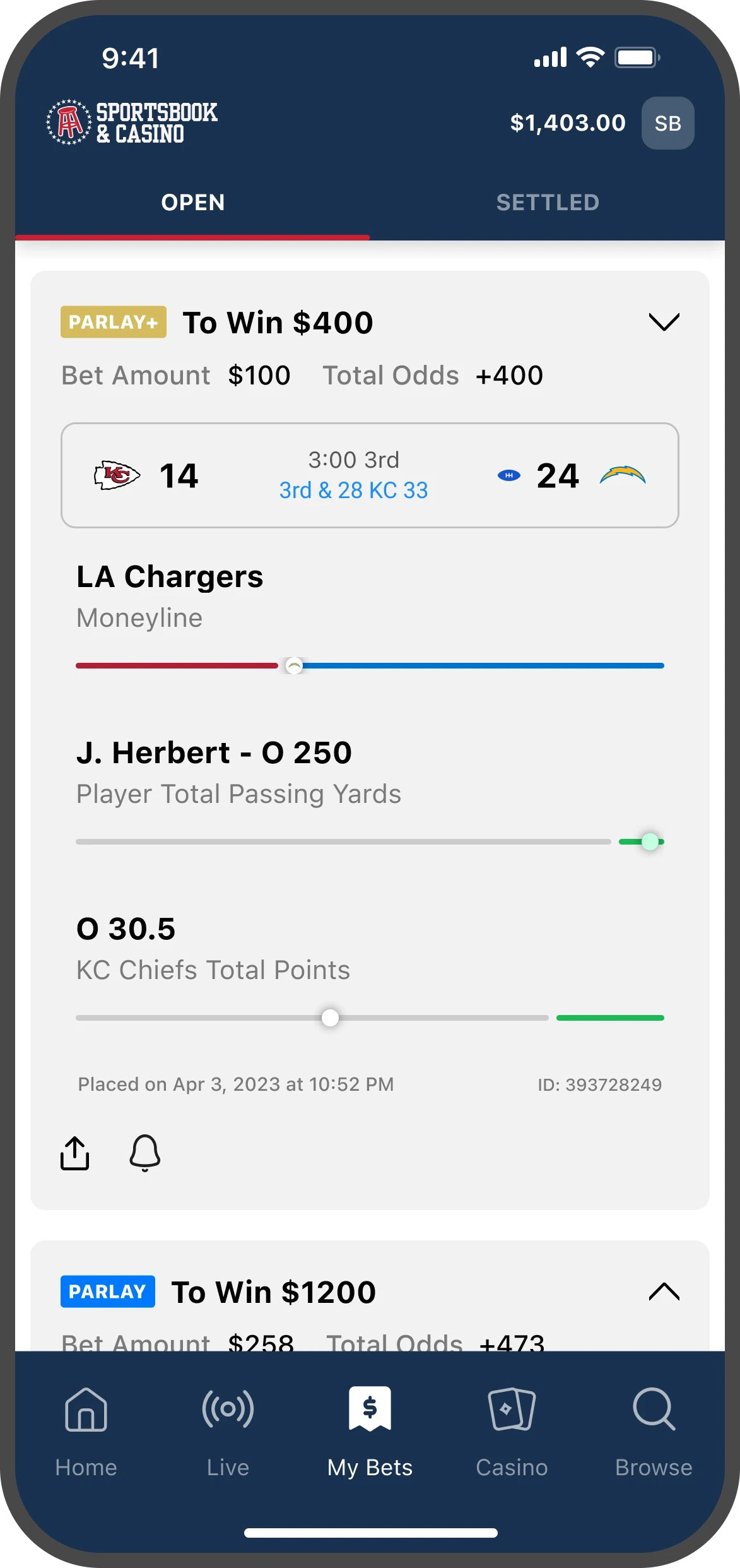The width and height of the screenshot is (740, 1568).
Task: Open the Chiefs vs Chargers live scoreboard
Action: click(x=370, y=475)
